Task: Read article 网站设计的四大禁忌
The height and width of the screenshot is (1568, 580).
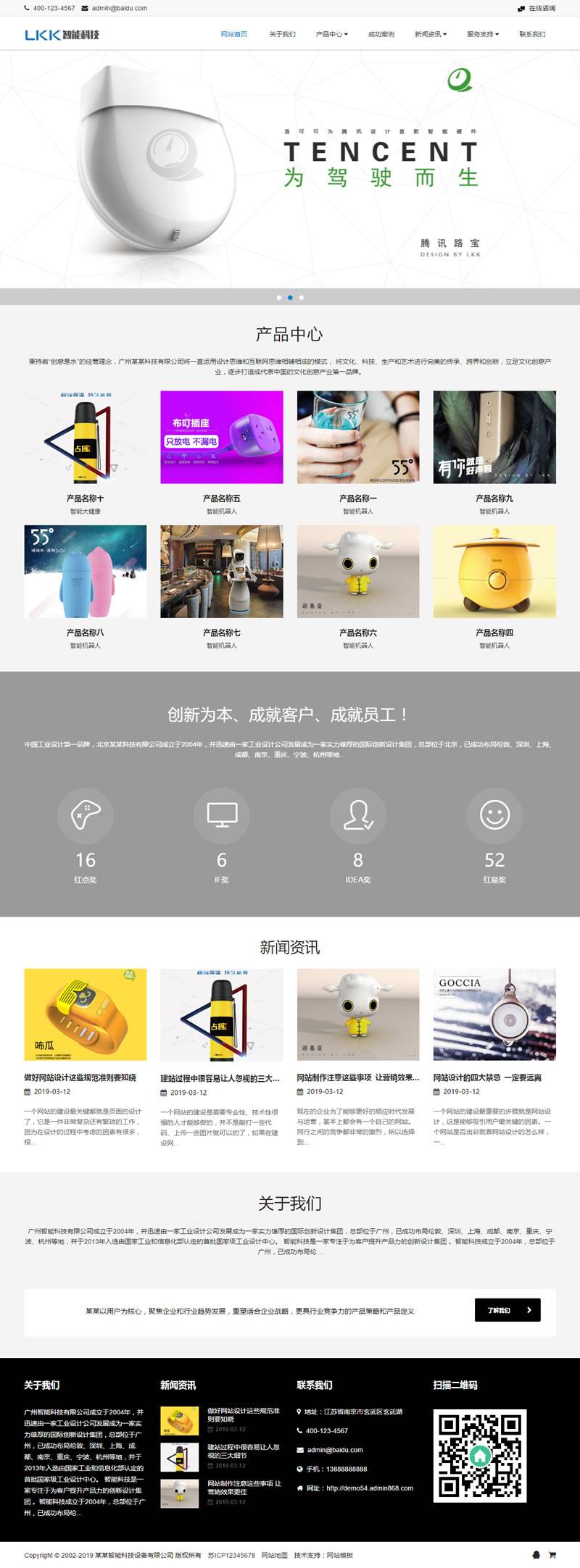Action: [x=487, y=1077]
